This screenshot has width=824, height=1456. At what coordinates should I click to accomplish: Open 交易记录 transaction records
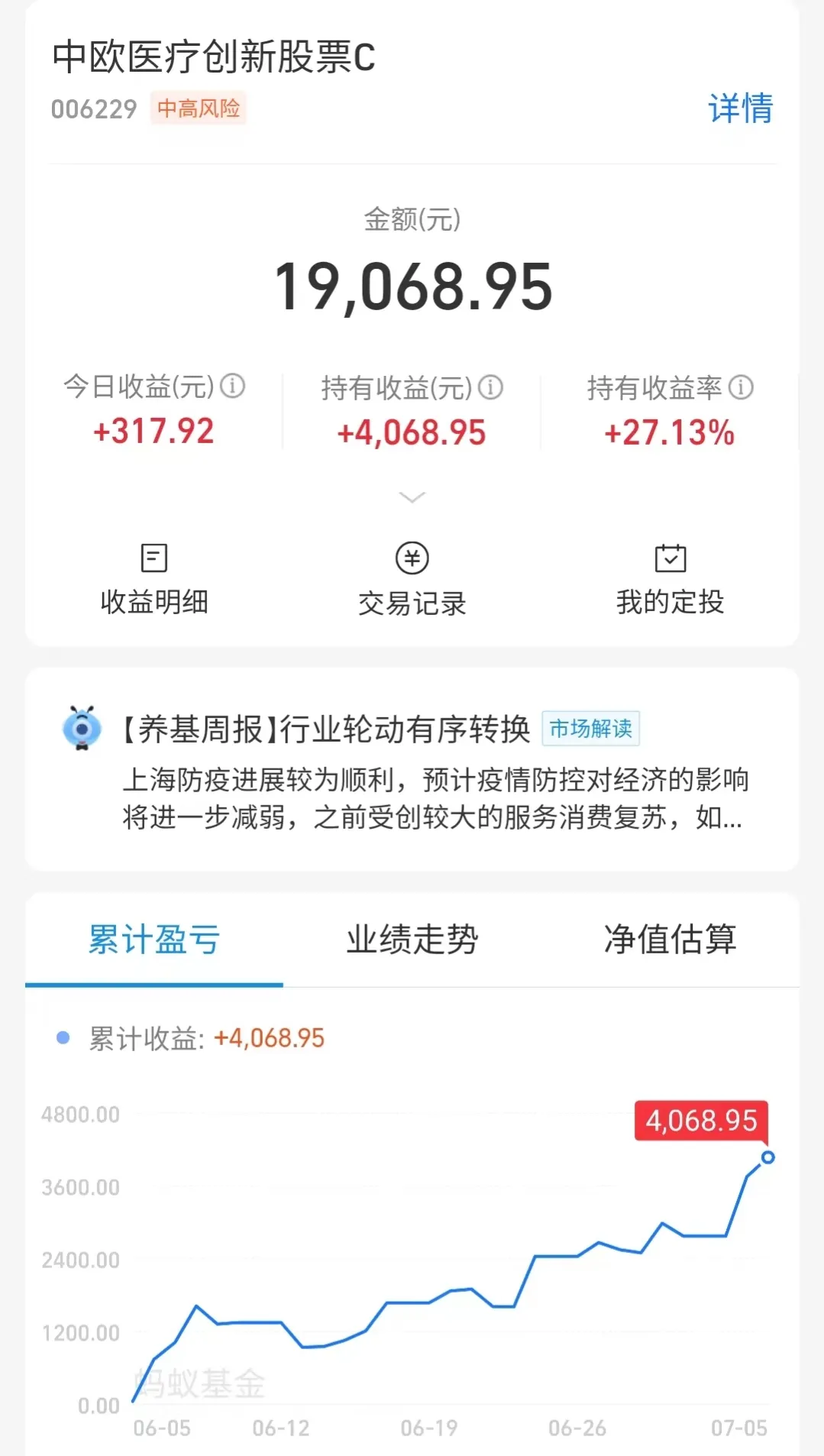(412, 580)
